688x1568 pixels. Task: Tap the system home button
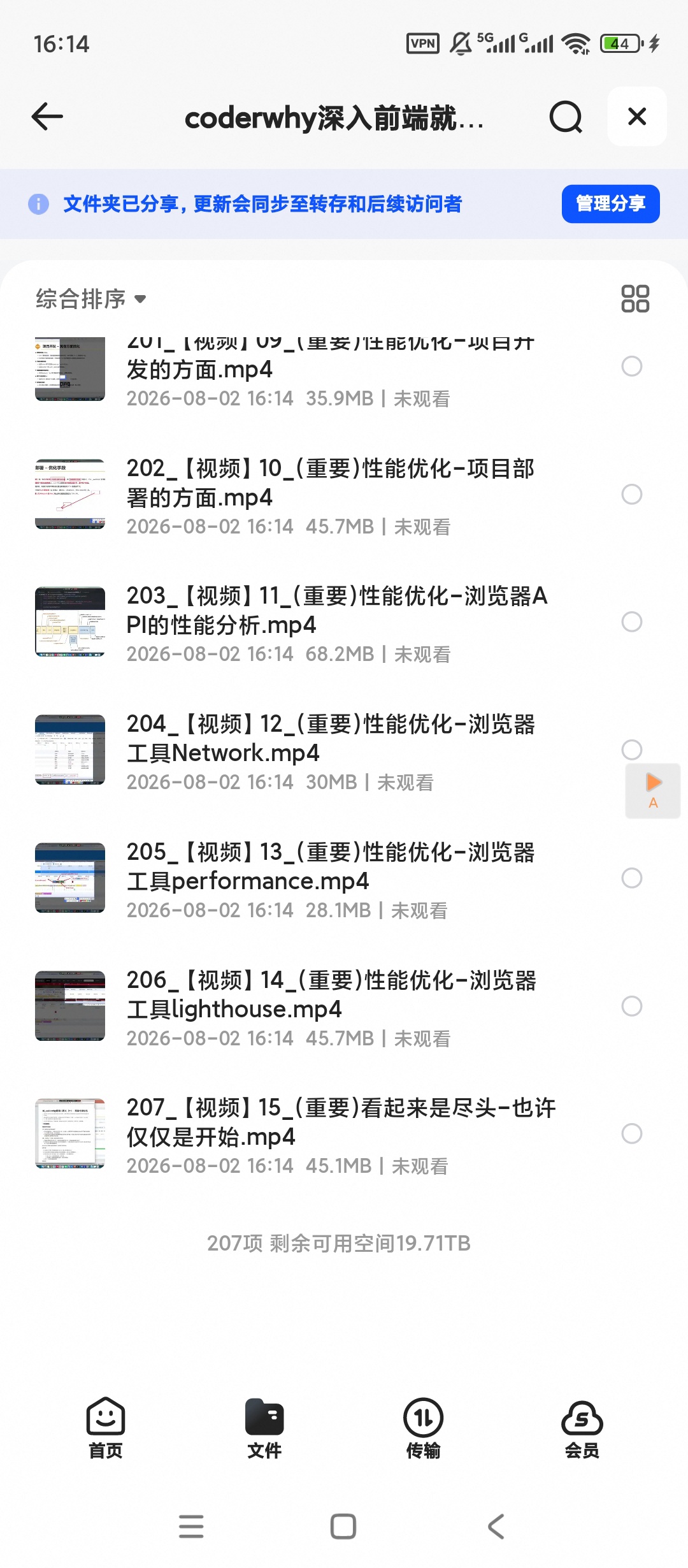click(343, 1527)
